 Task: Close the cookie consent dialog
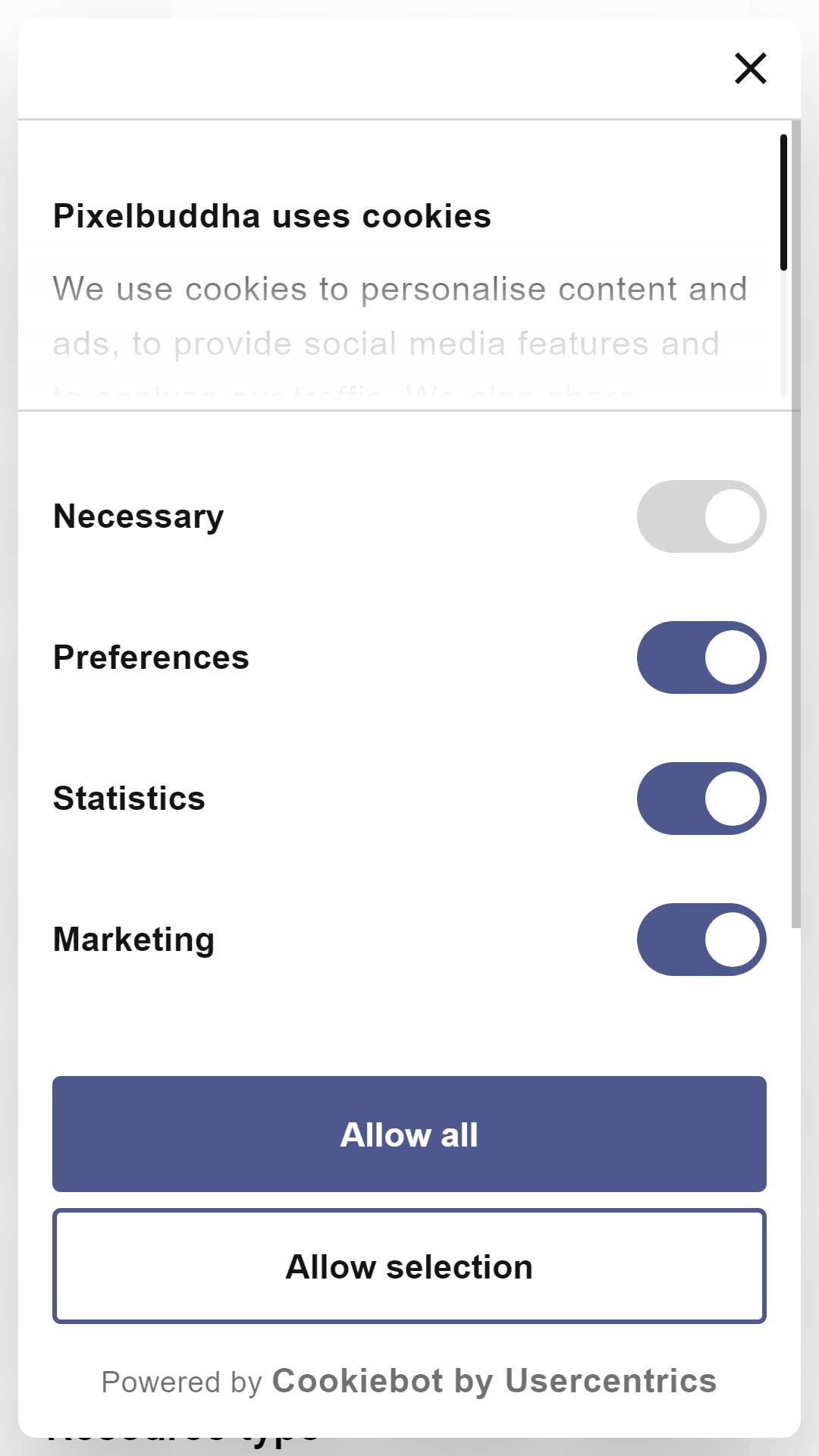click(751, 68)
